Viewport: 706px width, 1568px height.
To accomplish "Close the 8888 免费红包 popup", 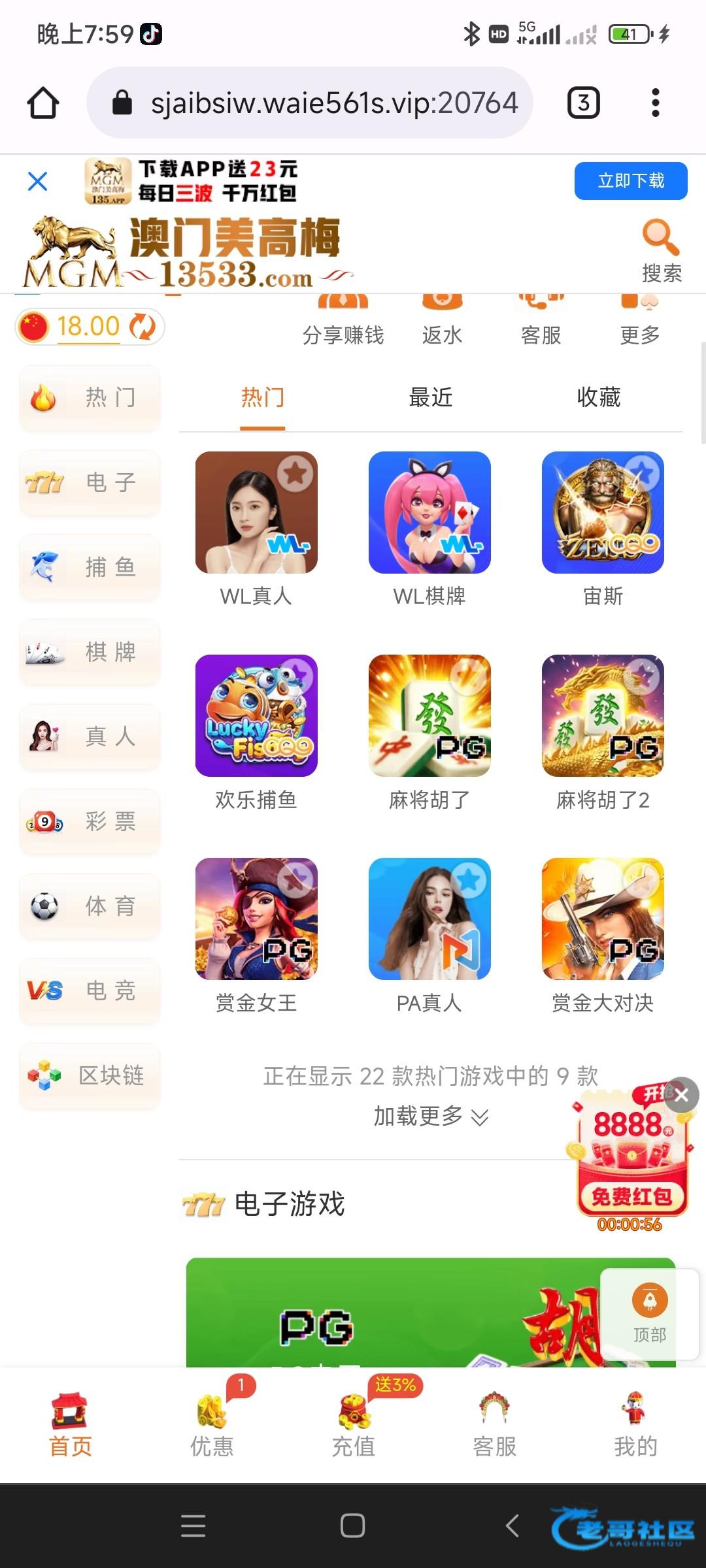I will click(x=681, y=1095).
